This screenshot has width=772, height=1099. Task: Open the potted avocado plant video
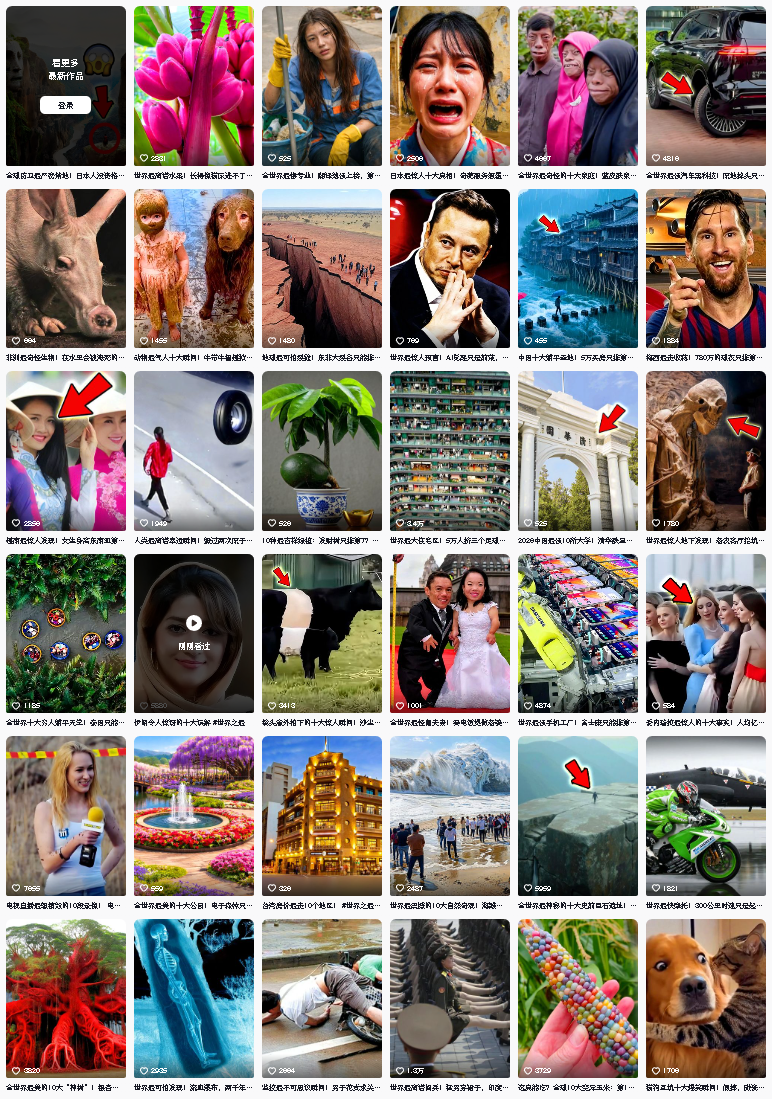coord(321,451)
